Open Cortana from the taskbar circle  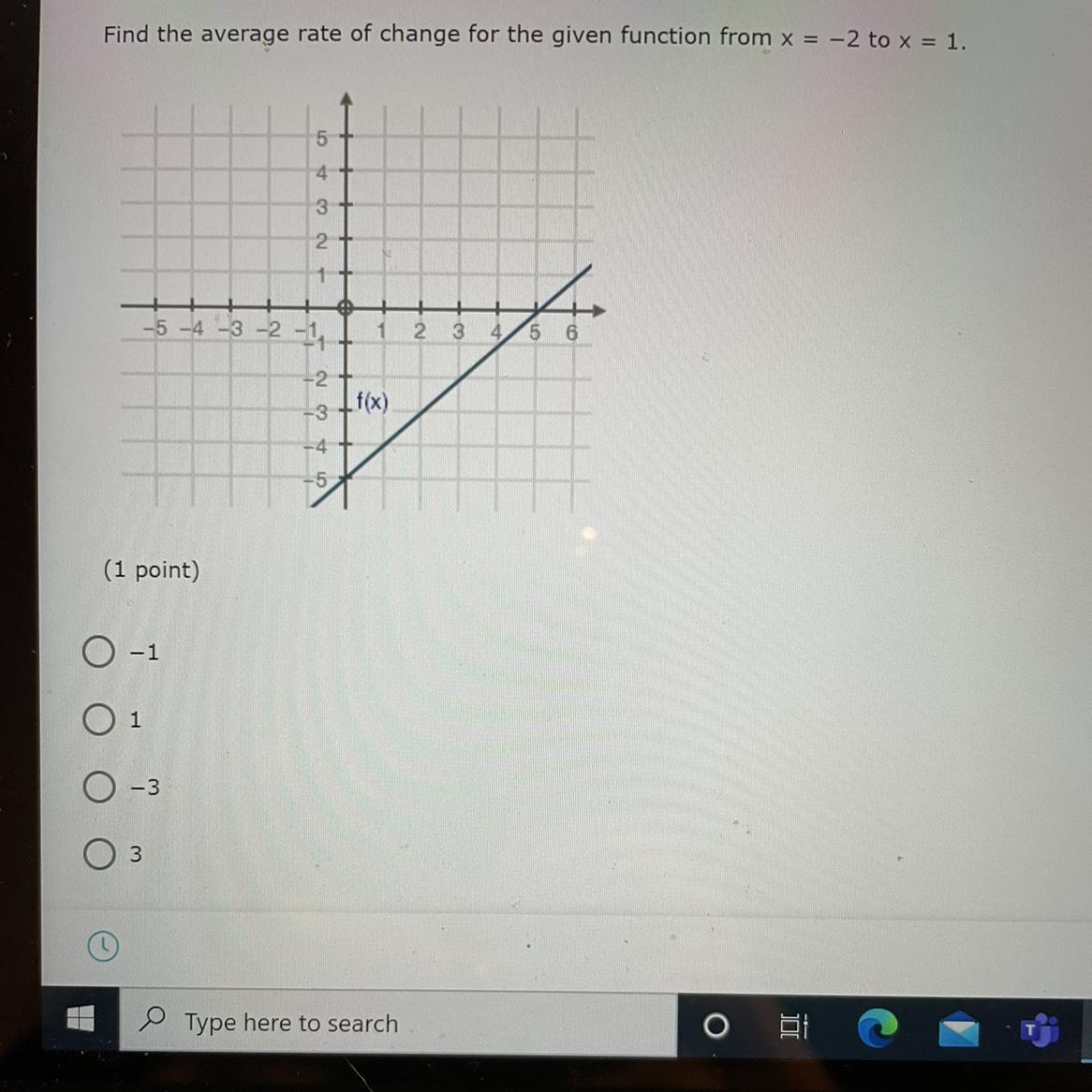coord(716,1026)
